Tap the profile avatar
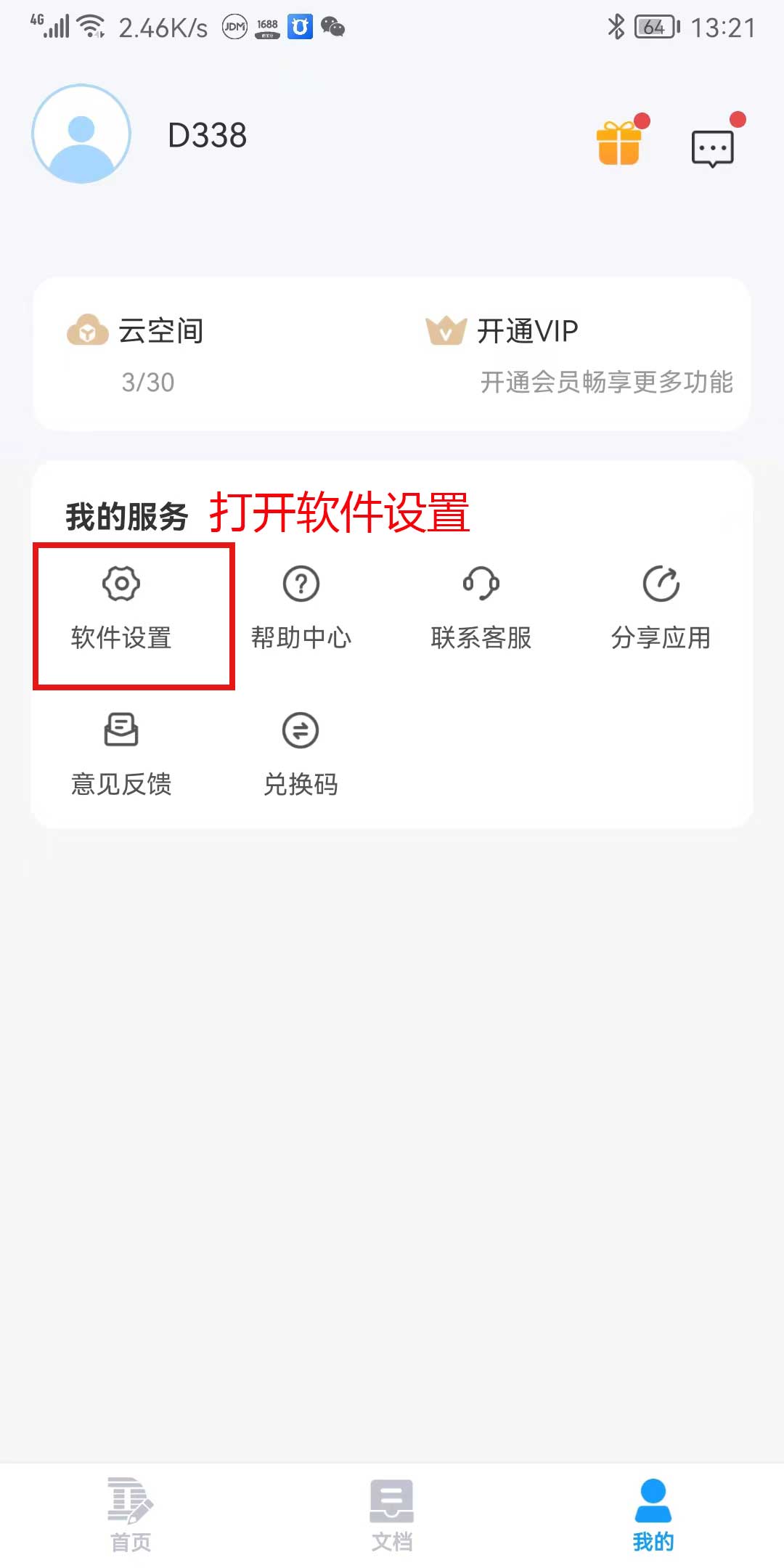This screenshot has height=1568, width=784. (81, 134)
